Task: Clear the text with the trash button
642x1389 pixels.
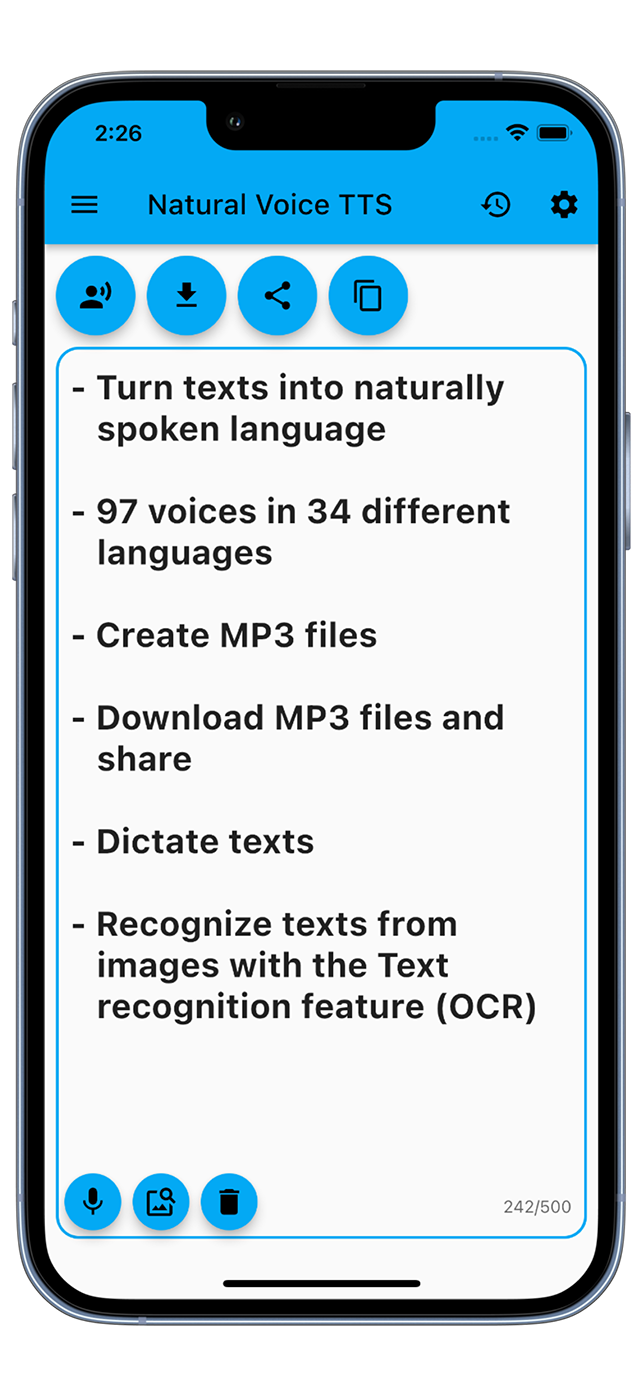Action: 229,1201
